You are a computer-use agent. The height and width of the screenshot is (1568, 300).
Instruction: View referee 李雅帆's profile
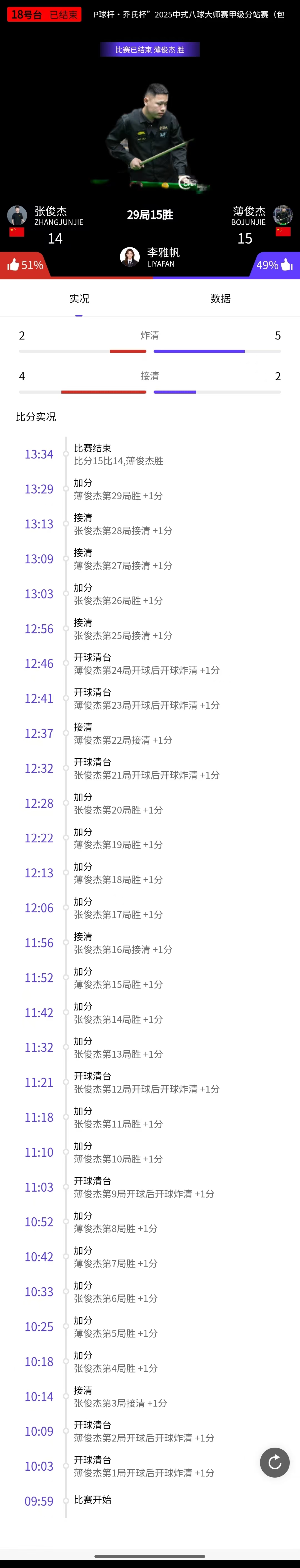(130, 257)
